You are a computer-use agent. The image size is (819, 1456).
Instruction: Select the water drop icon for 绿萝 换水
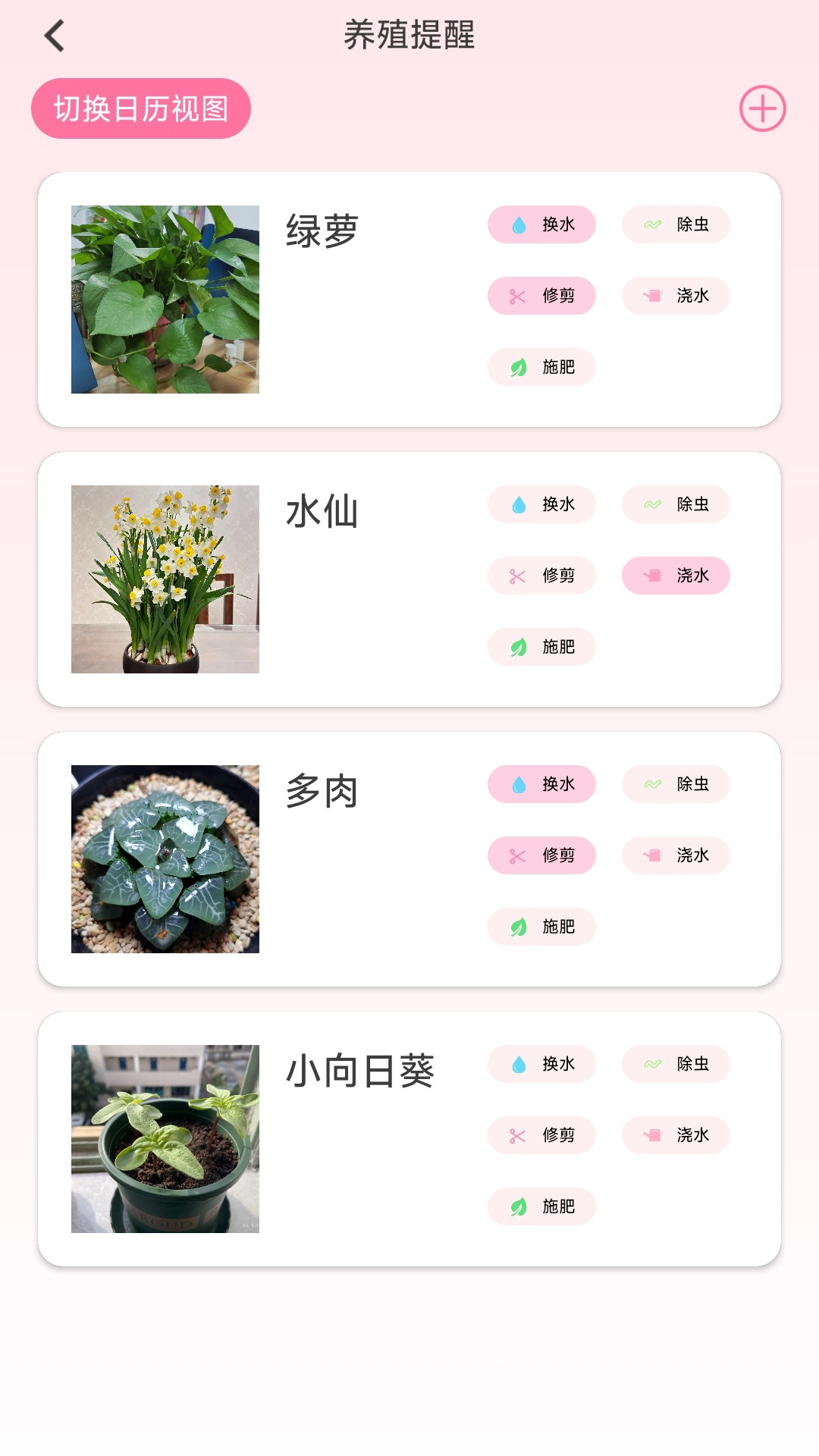click(519, 224)
